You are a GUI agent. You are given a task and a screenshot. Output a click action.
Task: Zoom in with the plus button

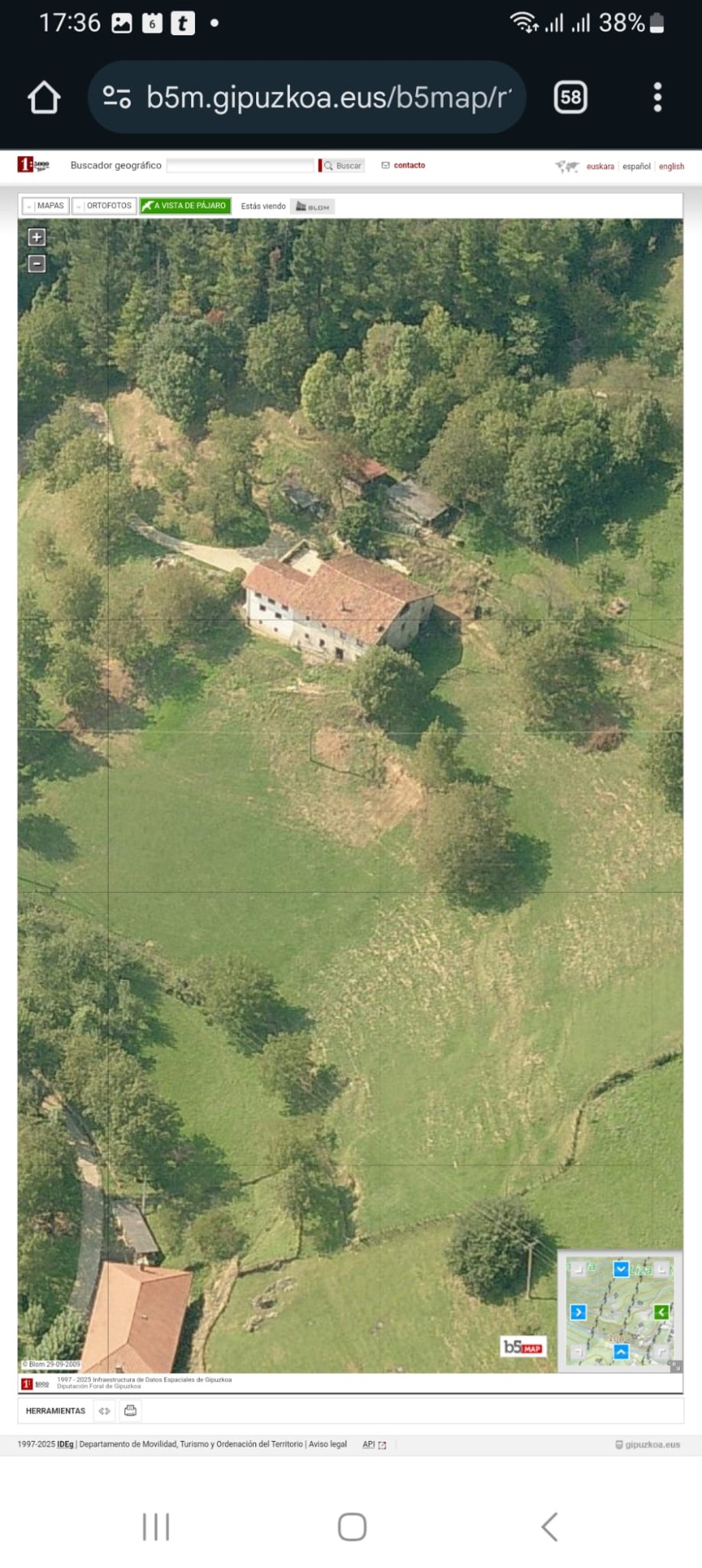click(x=37, y=237)
